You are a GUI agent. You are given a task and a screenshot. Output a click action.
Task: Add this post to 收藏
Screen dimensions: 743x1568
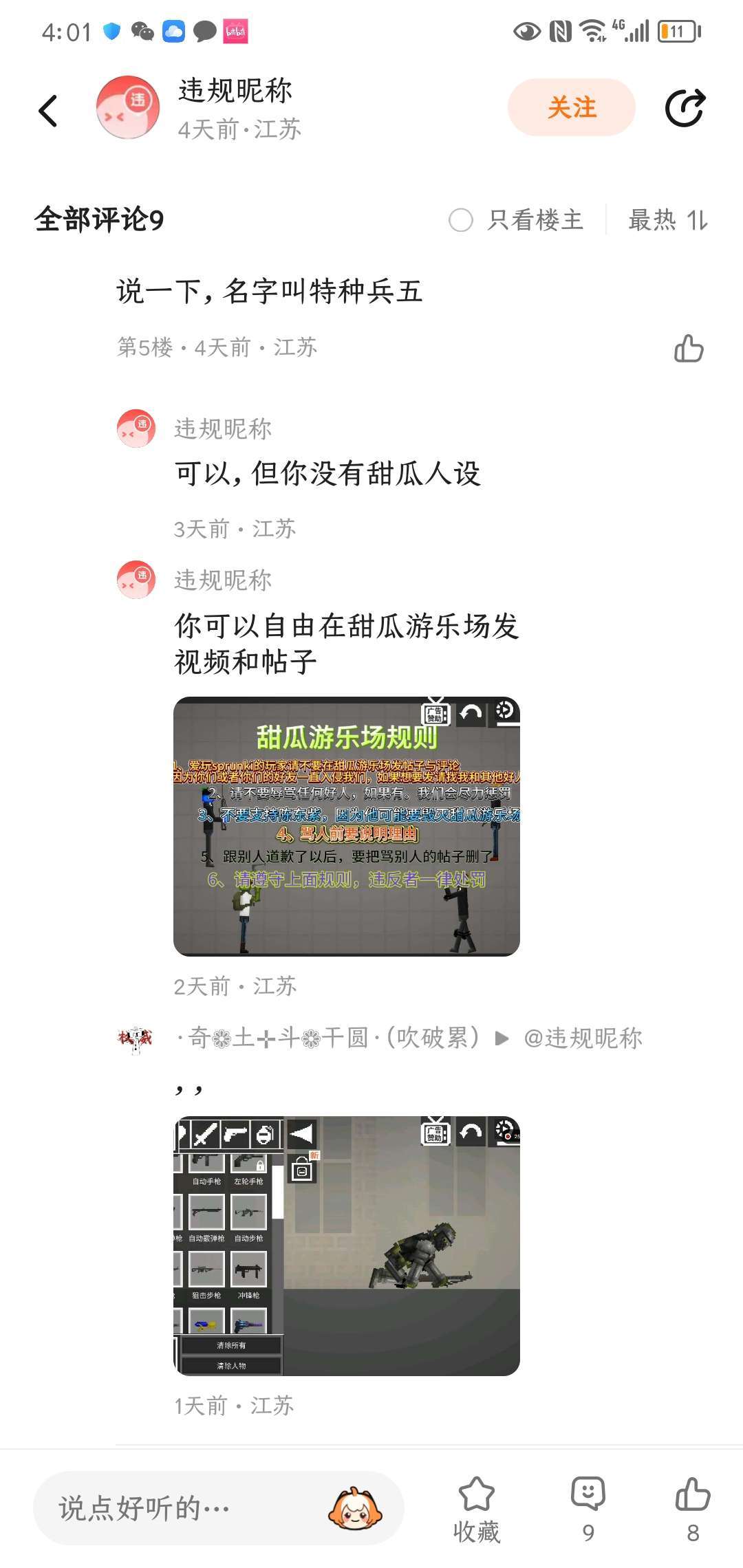[x=476, y=1508]
